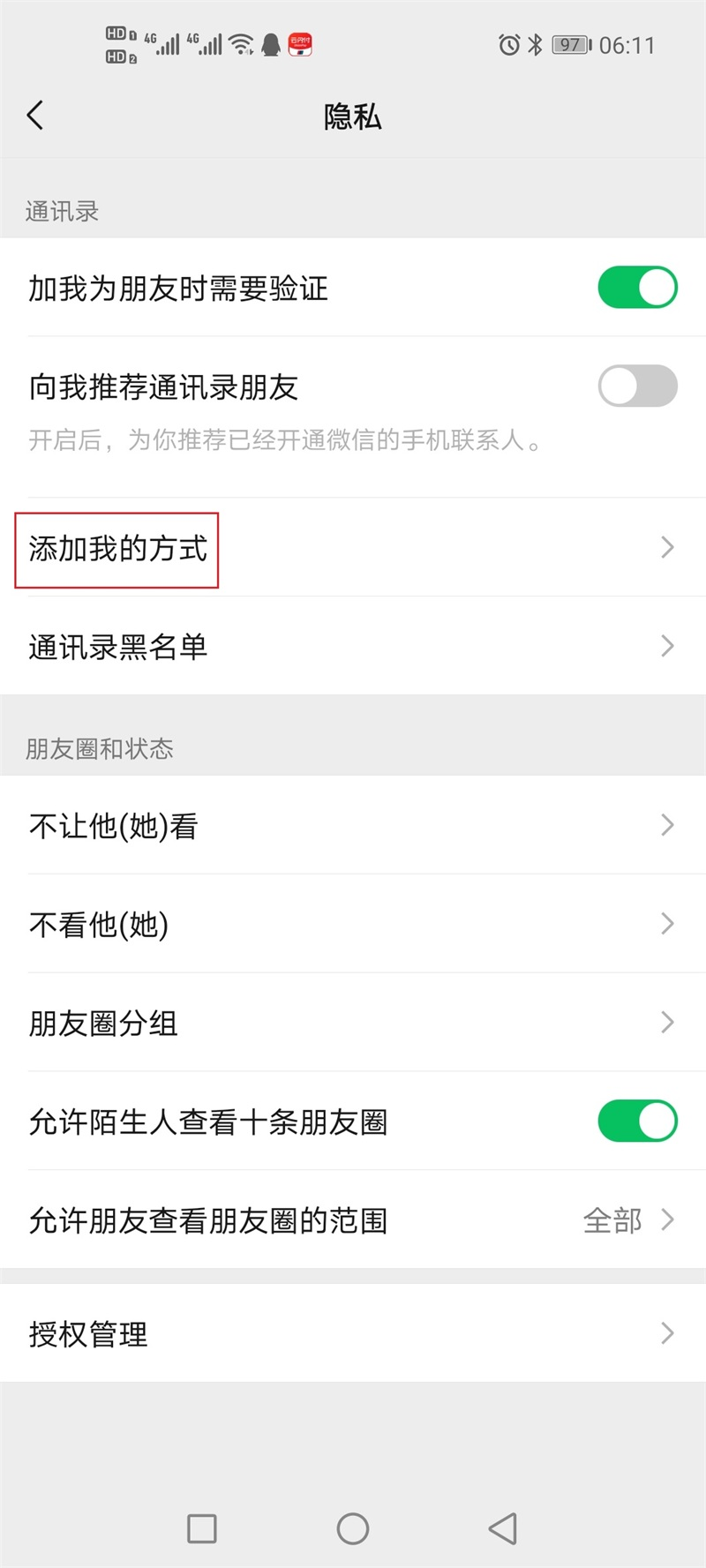Screen dimensions: 706x1568
Task: Open 添加我的方式 settings
Action: click(x=117, y=548)
